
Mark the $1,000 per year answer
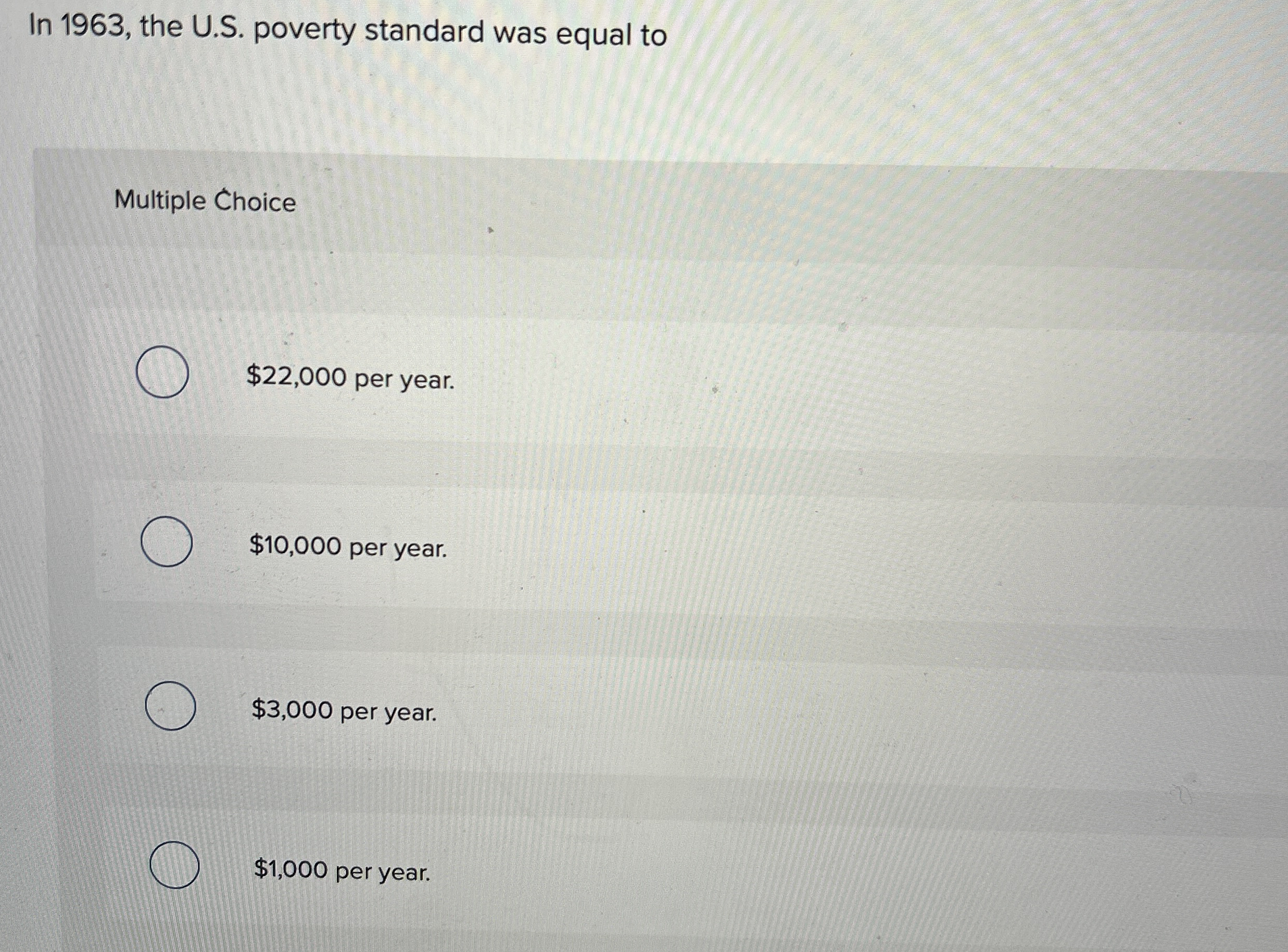tap(174, 865)
